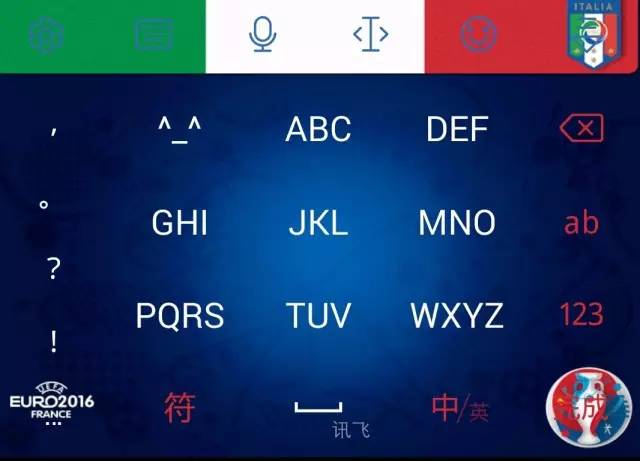Start voice input with microphone
This screenshot has width=640, height=461.
pyautogui.click(x=262, y=36)
